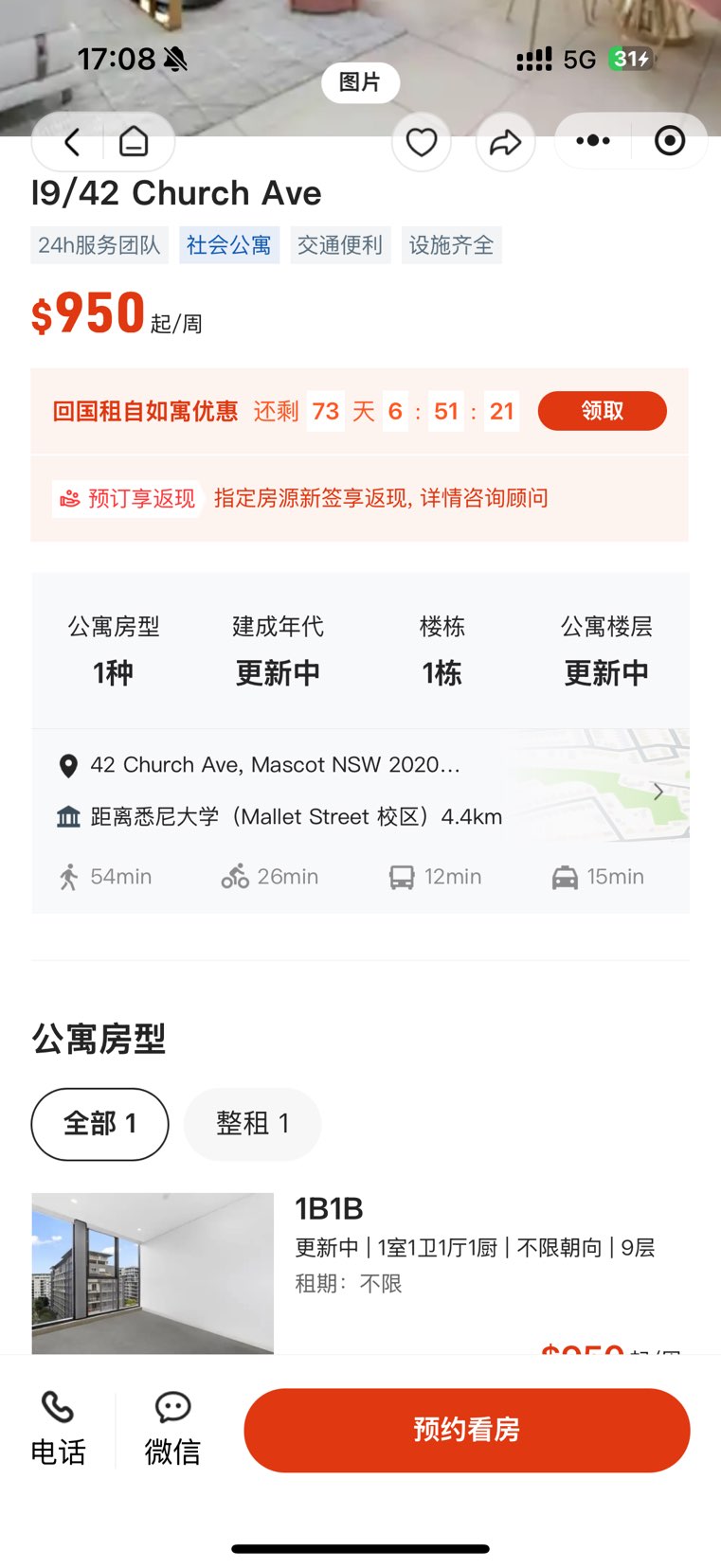
Task: Tap the home icon in top bar
Action: point(134,141)
